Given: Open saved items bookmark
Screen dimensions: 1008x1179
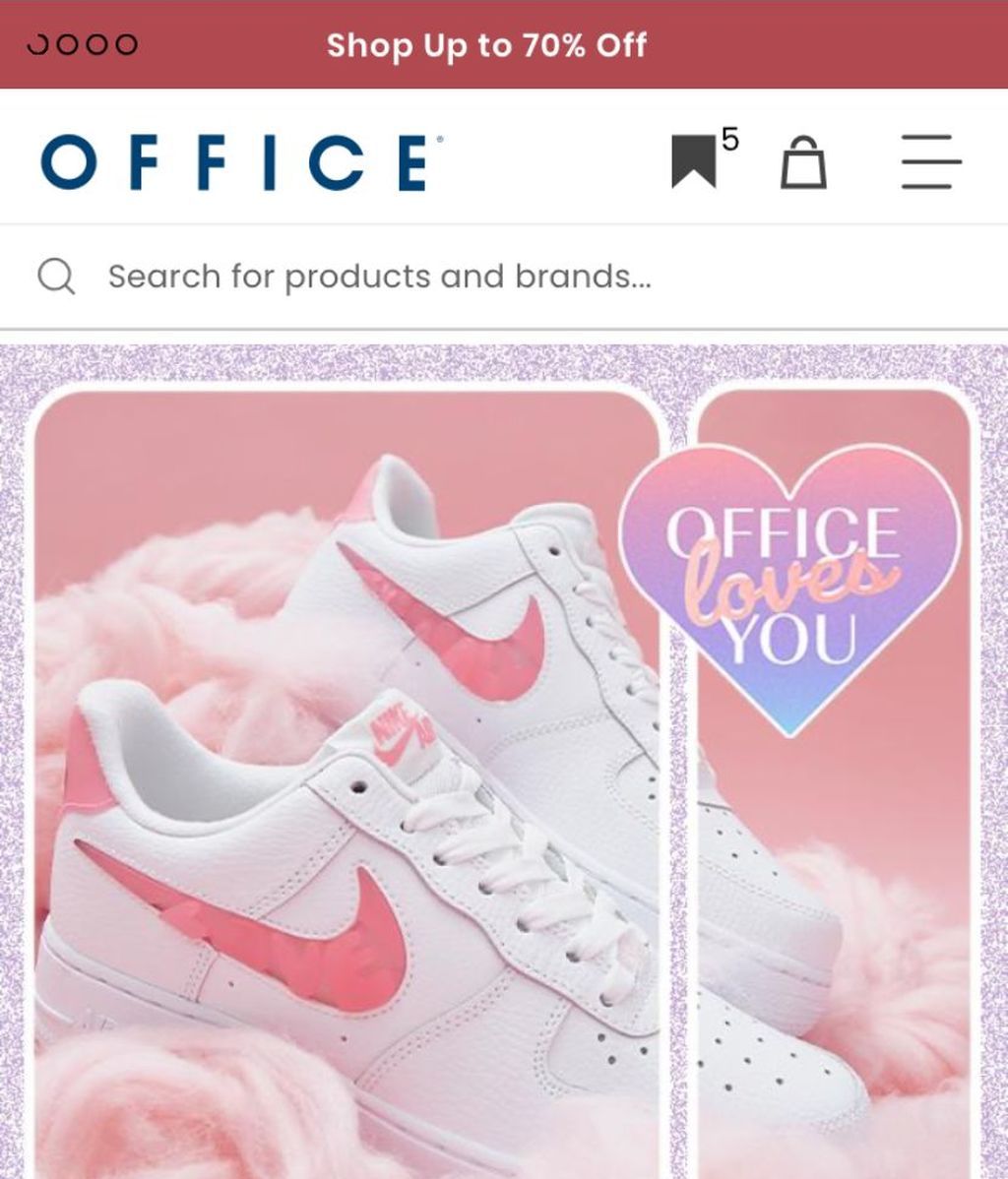Looking at the screenshot, I should pos(695,160).
